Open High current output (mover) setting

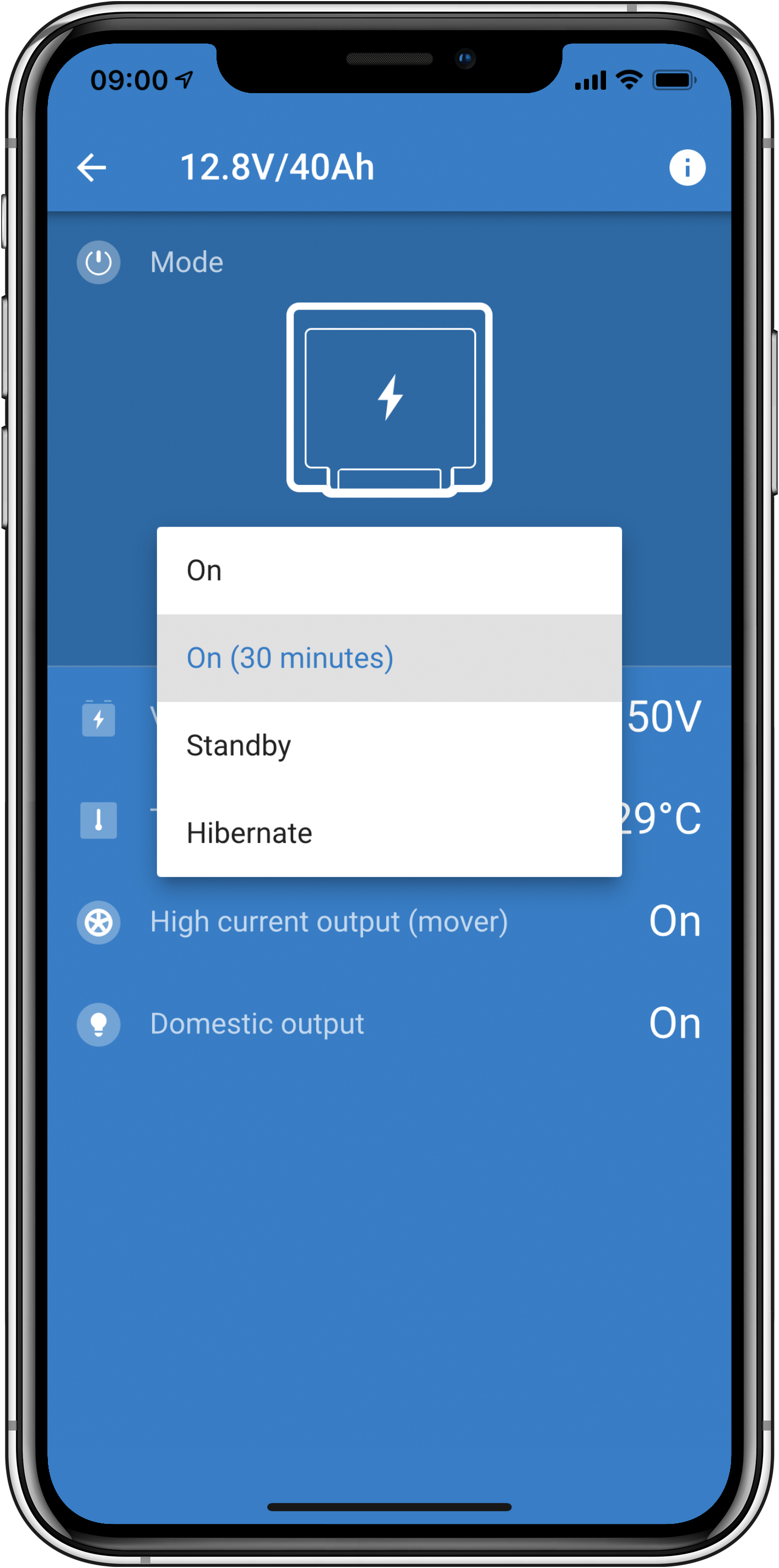tap(388, 922)
